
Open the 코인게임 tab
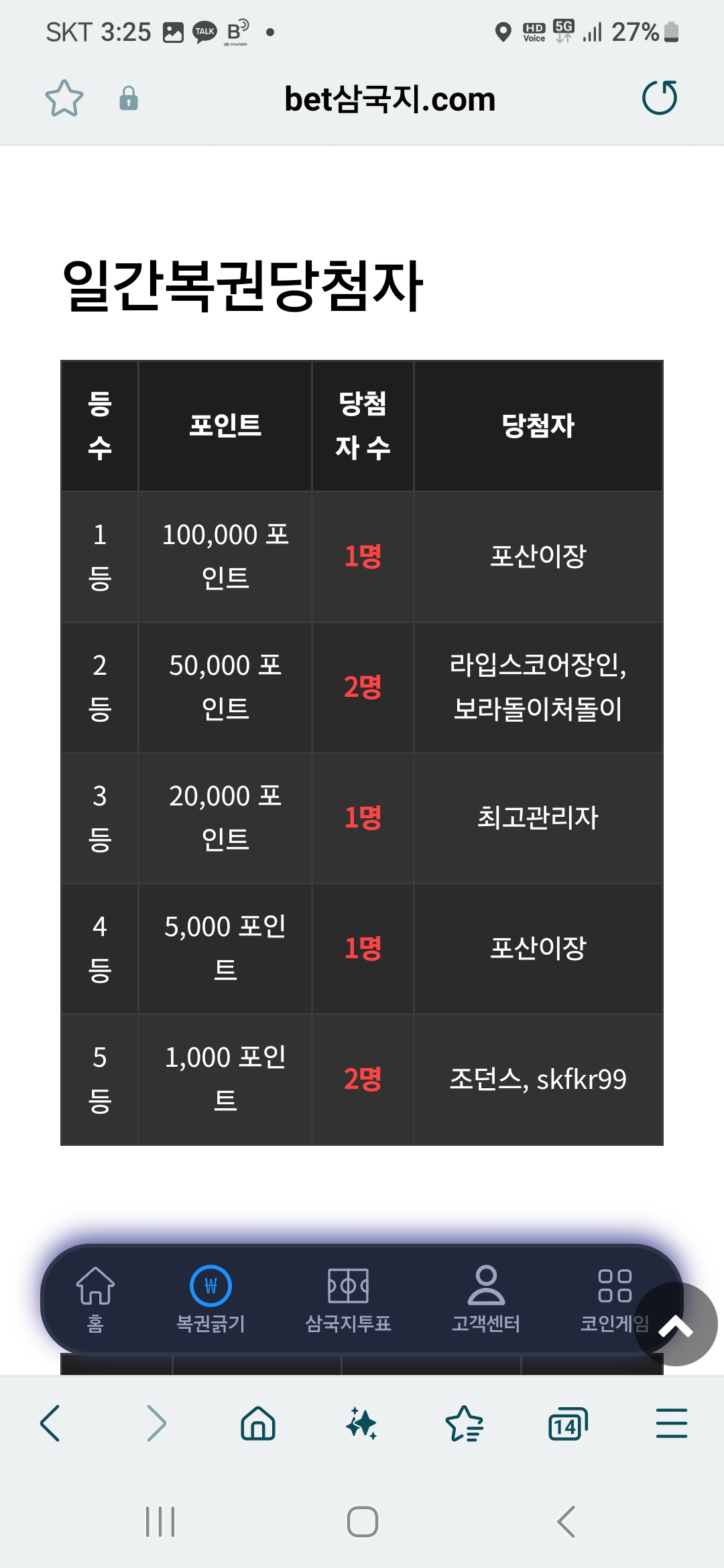[614, 1299]
